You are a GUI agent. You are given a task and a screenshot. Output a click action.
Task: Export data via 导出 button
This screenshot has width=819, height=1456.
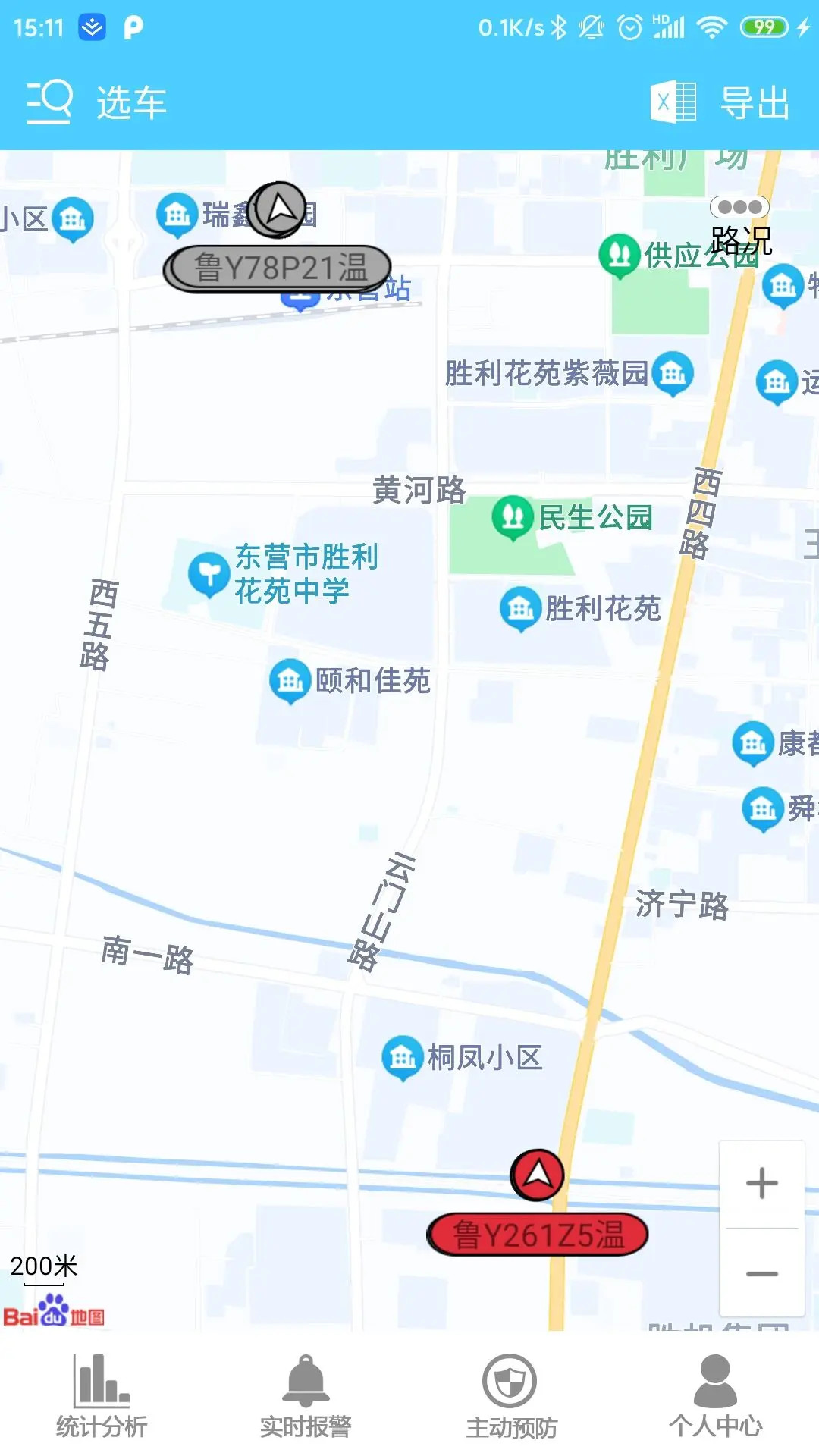[x=720, y=102]
